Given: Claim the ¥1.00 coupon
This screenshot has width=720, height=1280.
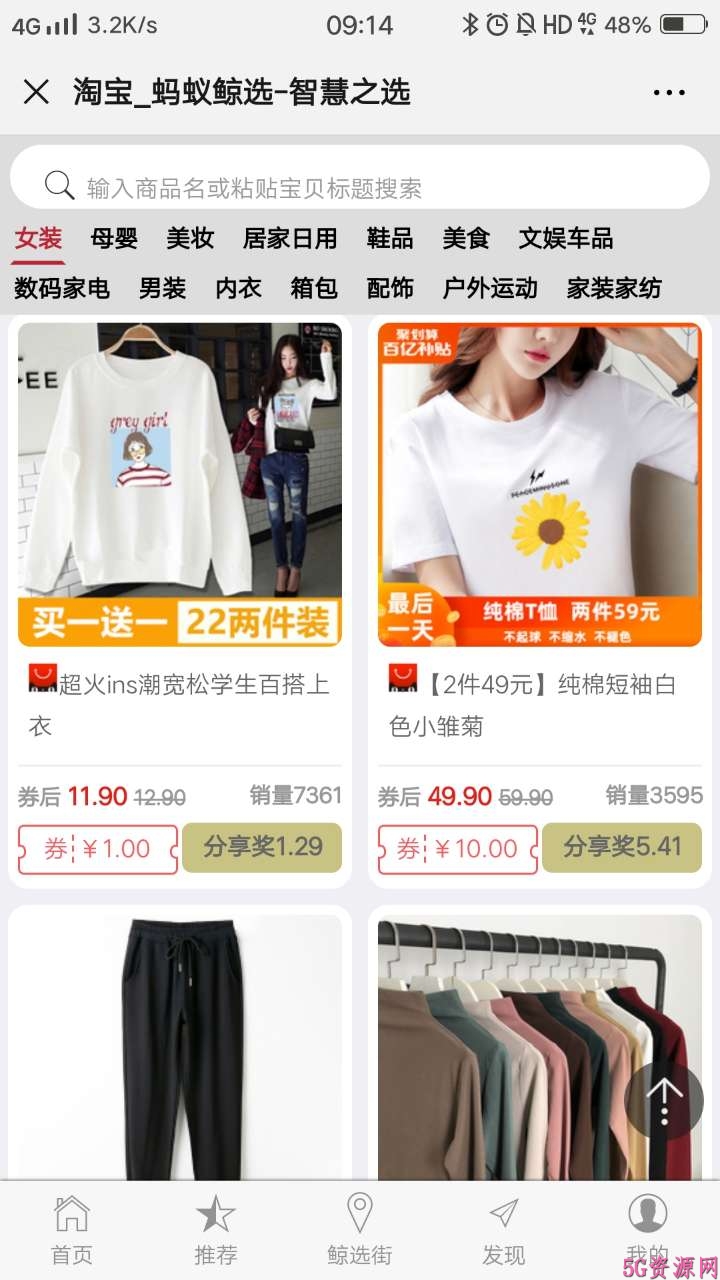Looking at the screenshot, I should click(x=98, y=849).
